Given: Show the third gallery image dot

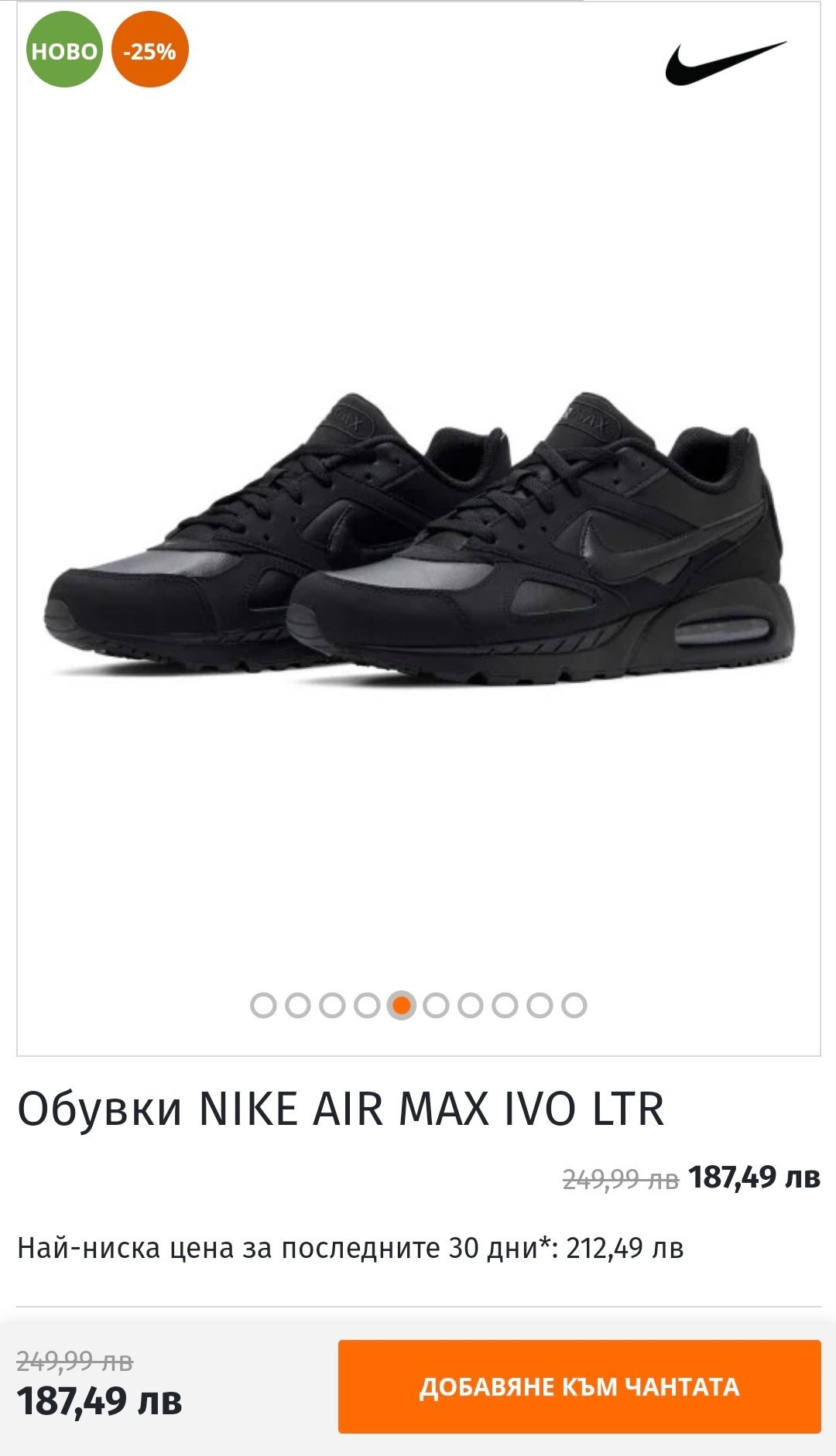Looking at the screenshot, I should [332, 1005].
